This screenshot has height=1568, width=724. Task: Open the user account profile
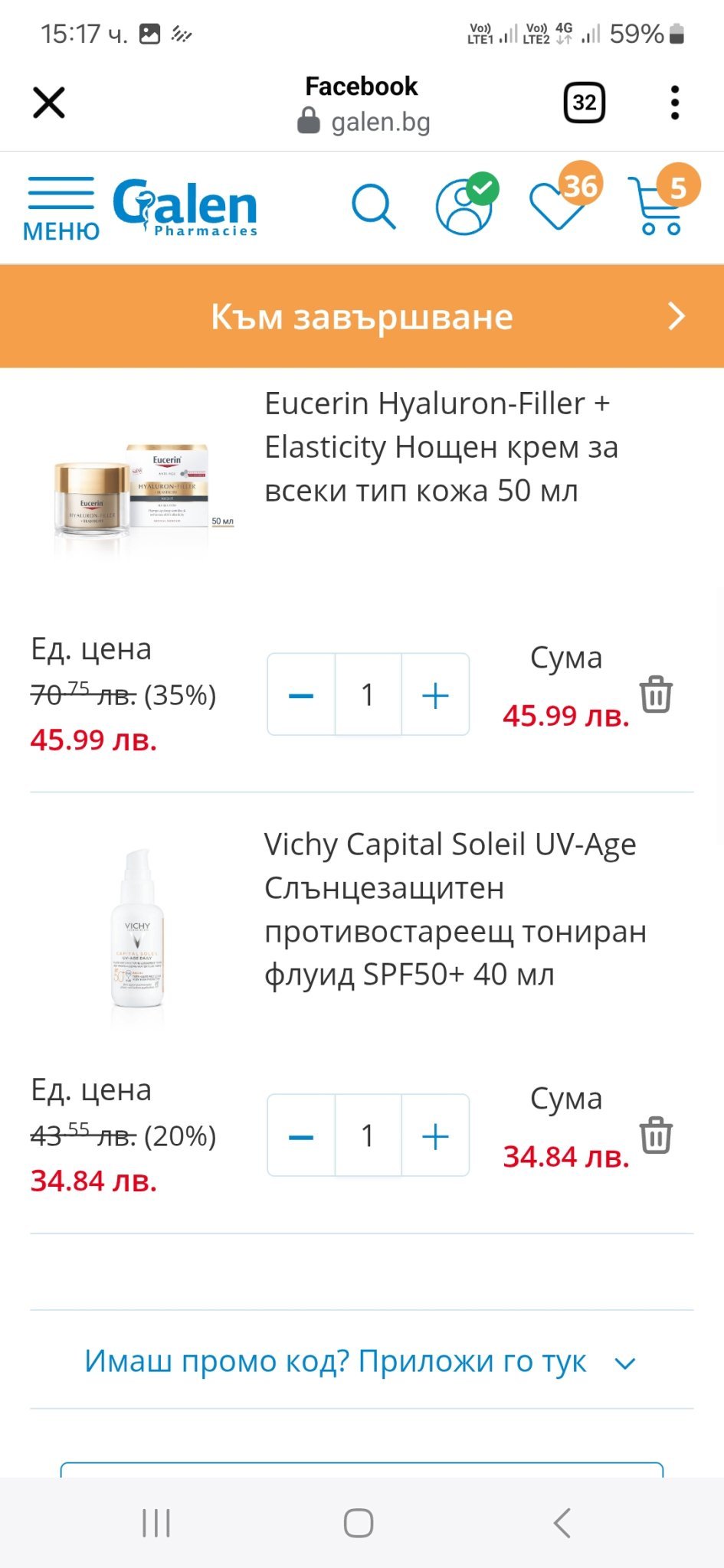(464, 207)
